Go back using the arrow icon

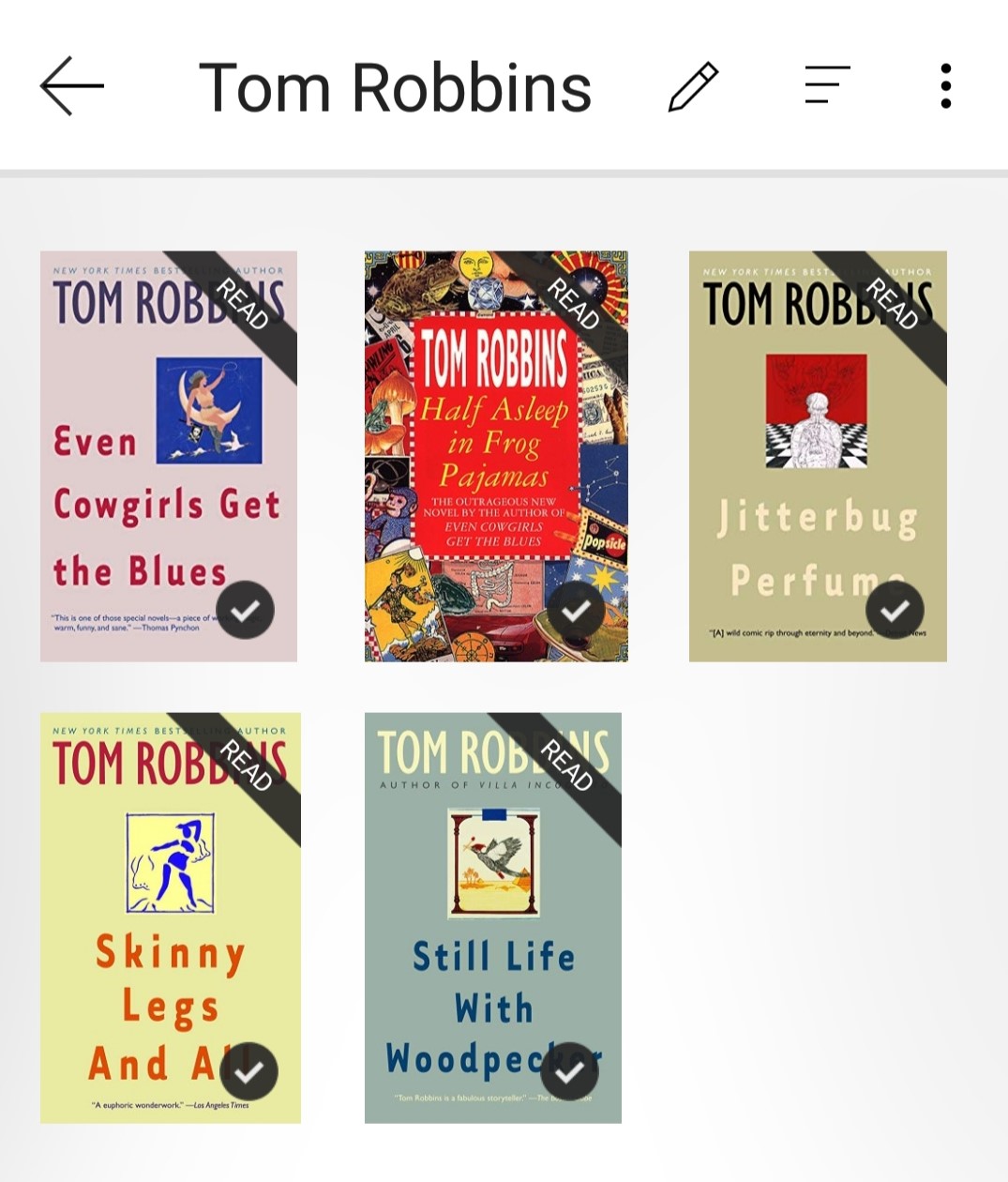[x=71, y=86]
